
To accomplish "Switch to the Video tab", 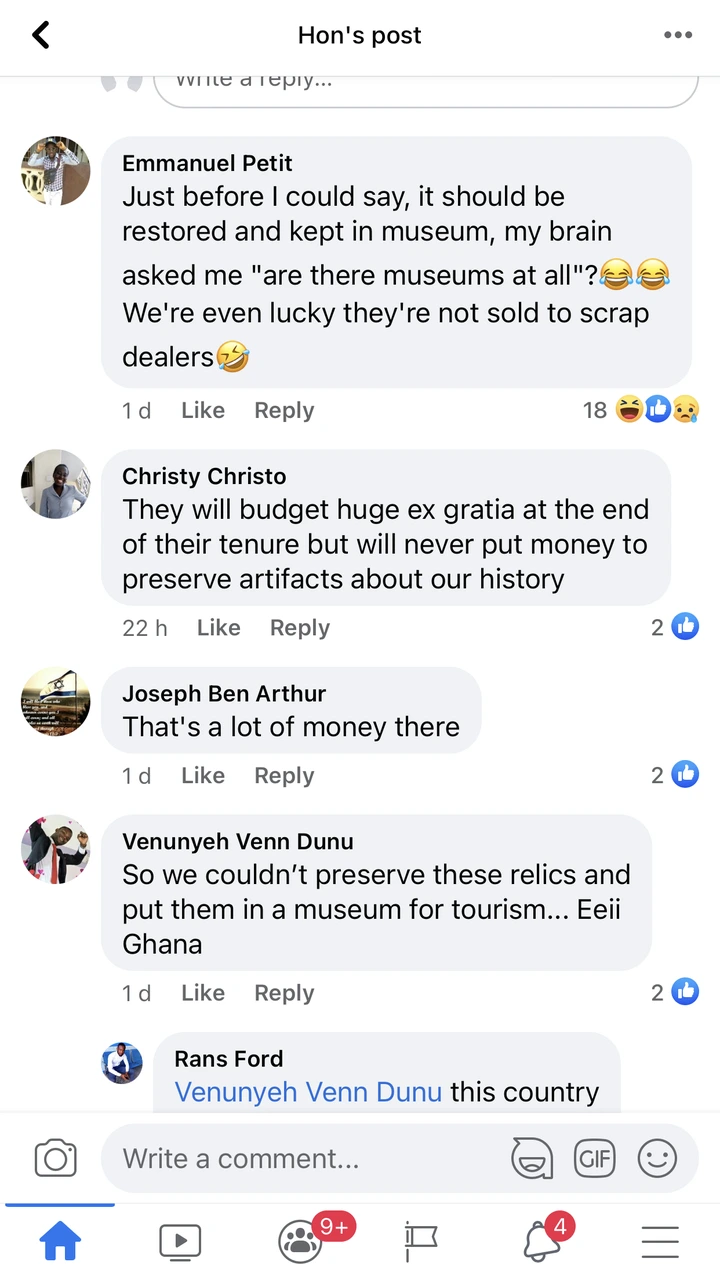I will pos(180,1242).
